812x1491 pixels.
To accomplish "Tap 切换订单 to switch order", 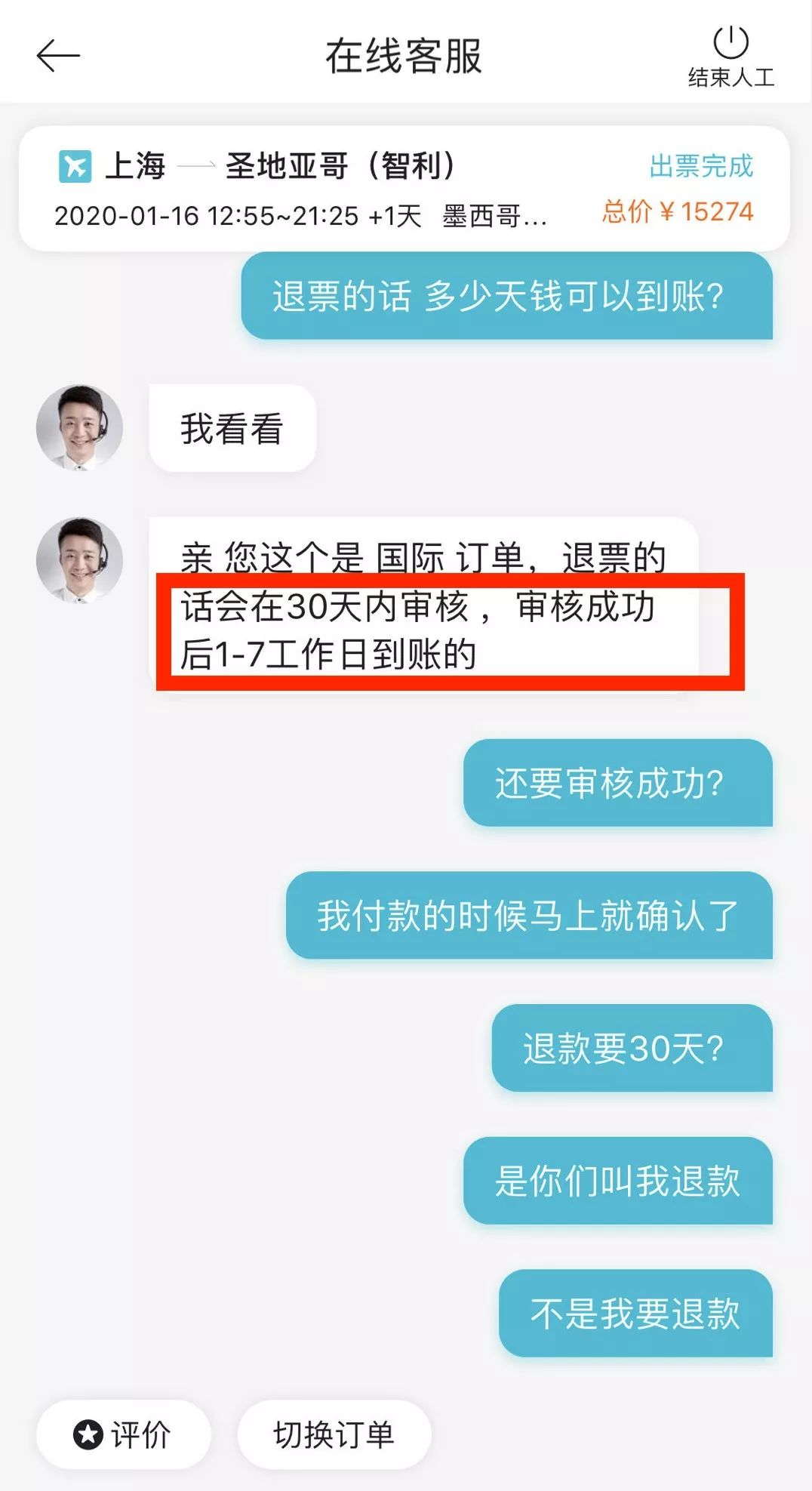I will click(334, 1434).
